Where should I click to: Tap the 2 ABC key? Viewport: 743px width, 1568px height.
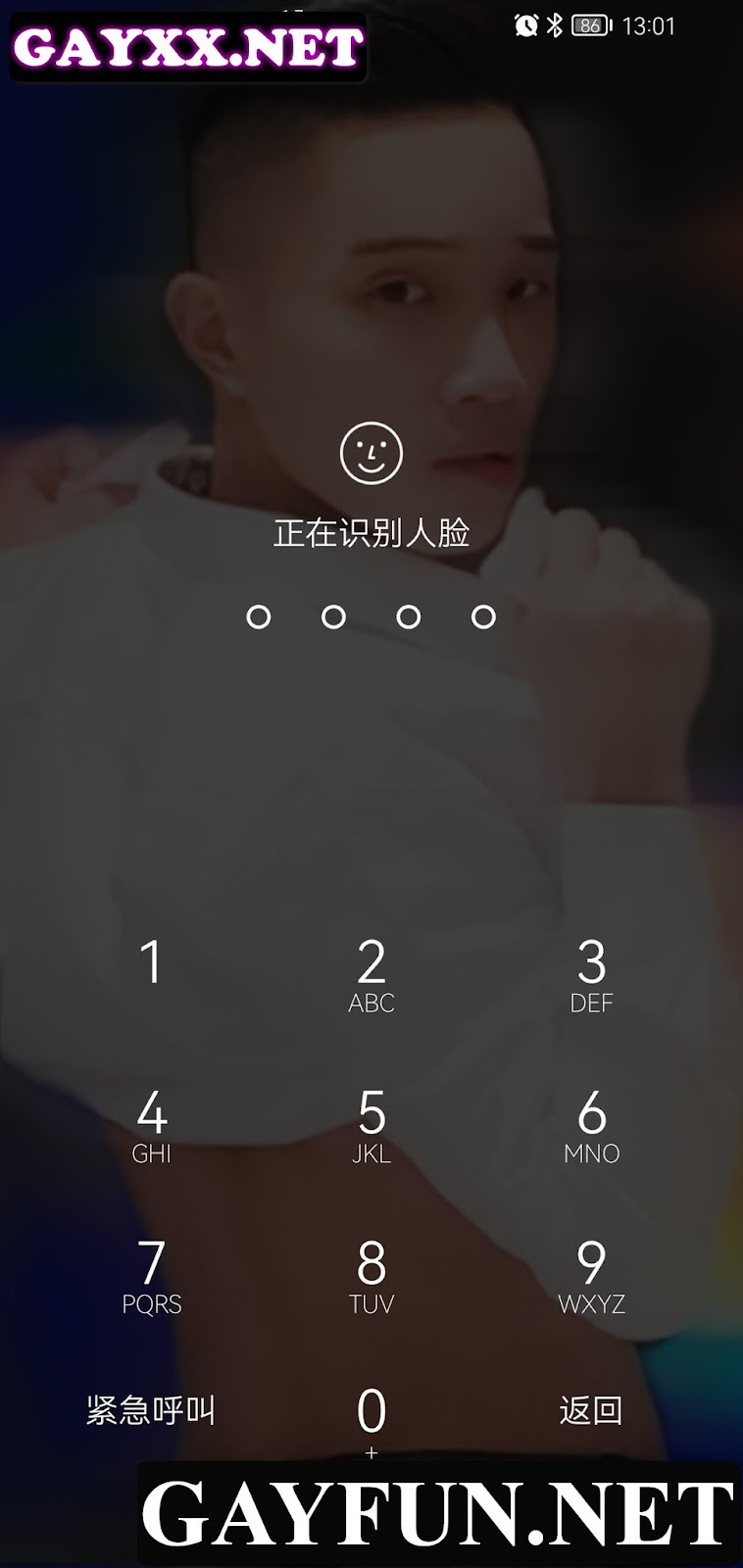371,976
